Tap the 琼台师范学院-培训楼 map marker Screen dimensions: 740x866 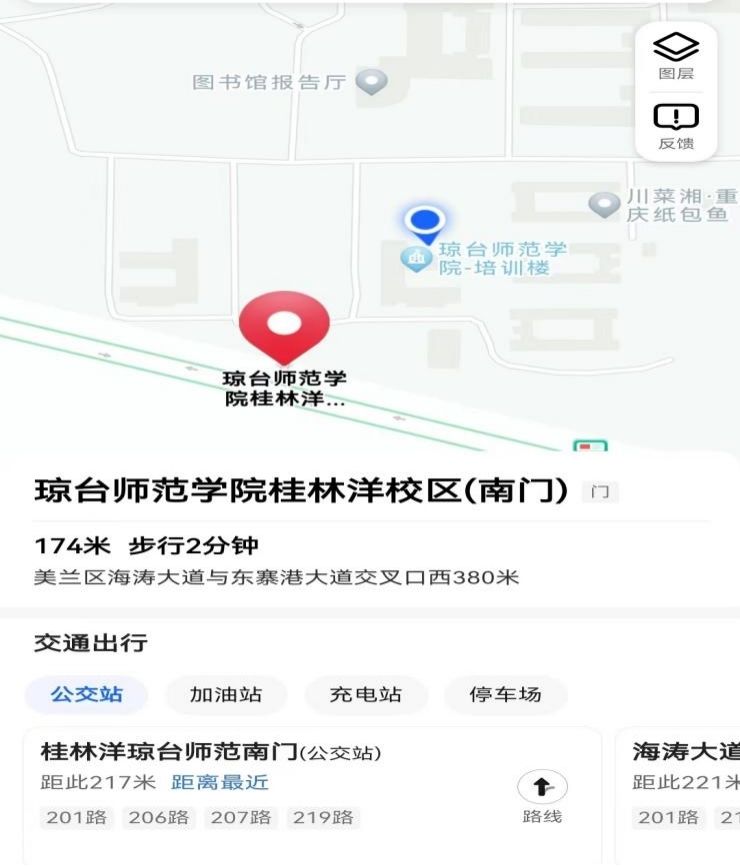click(x=415, y=258)
